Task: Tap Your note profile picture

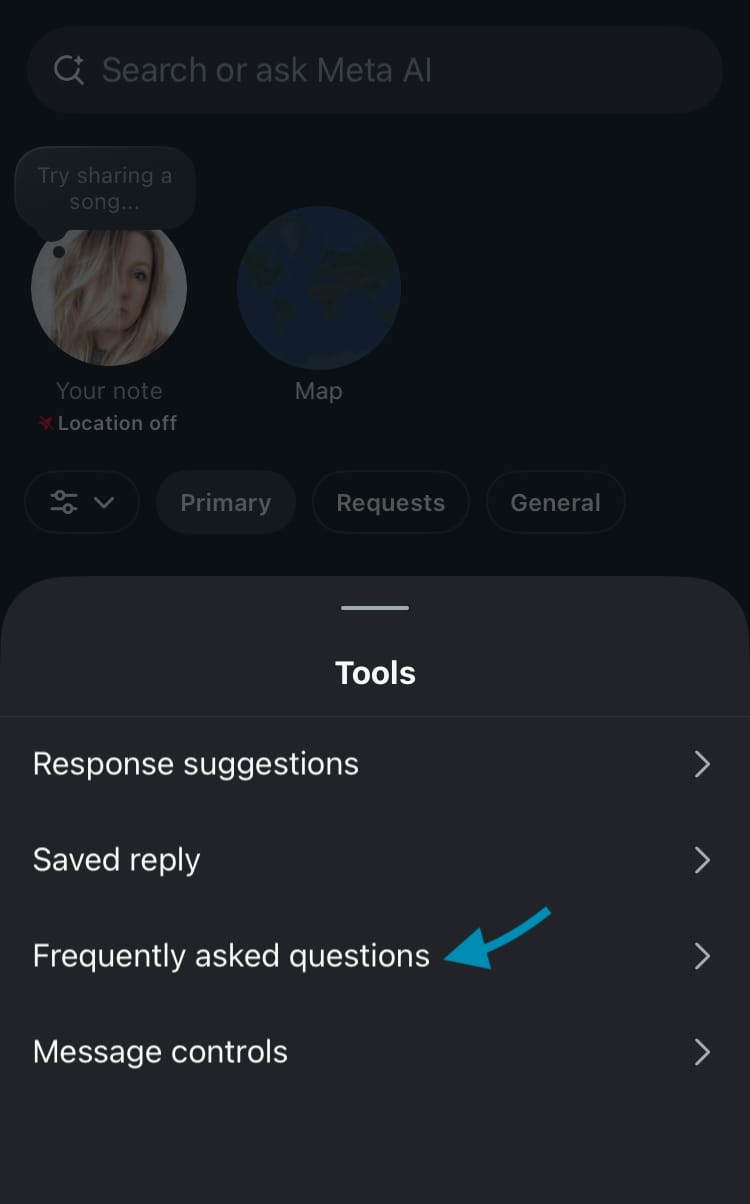Action: coord(109,295)
